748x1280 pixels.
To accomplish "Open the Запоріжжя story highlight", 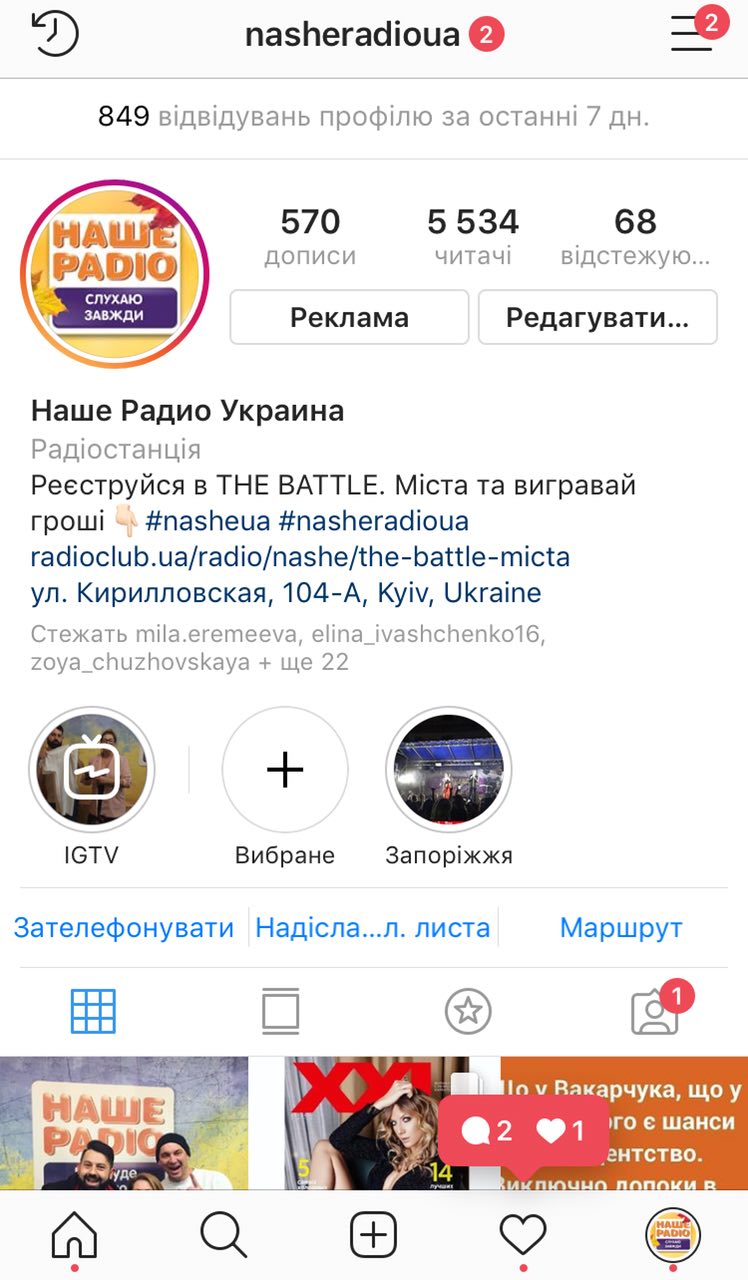I will 449,769.
